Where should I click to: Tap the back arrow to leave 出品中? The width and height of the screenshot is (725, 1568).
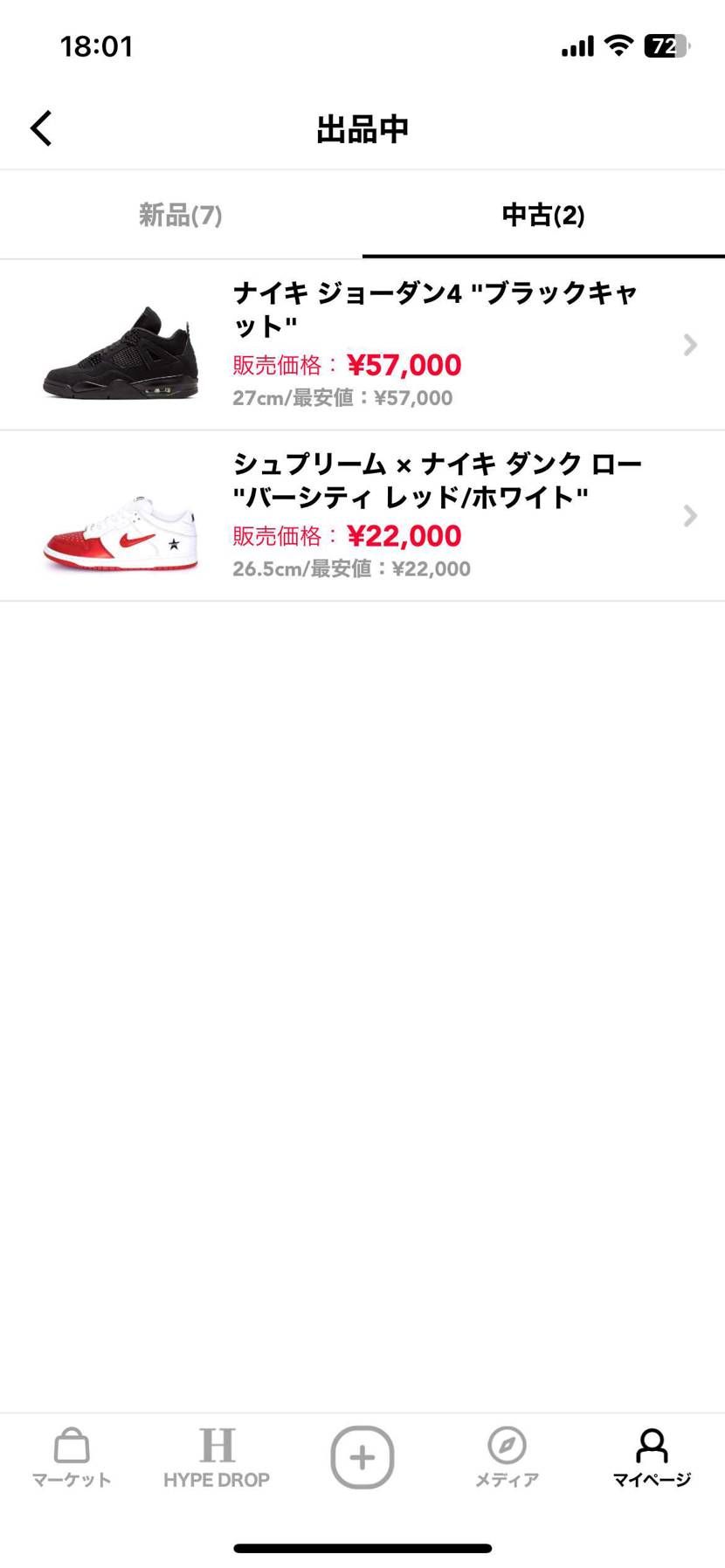click(x=40, y=127)
